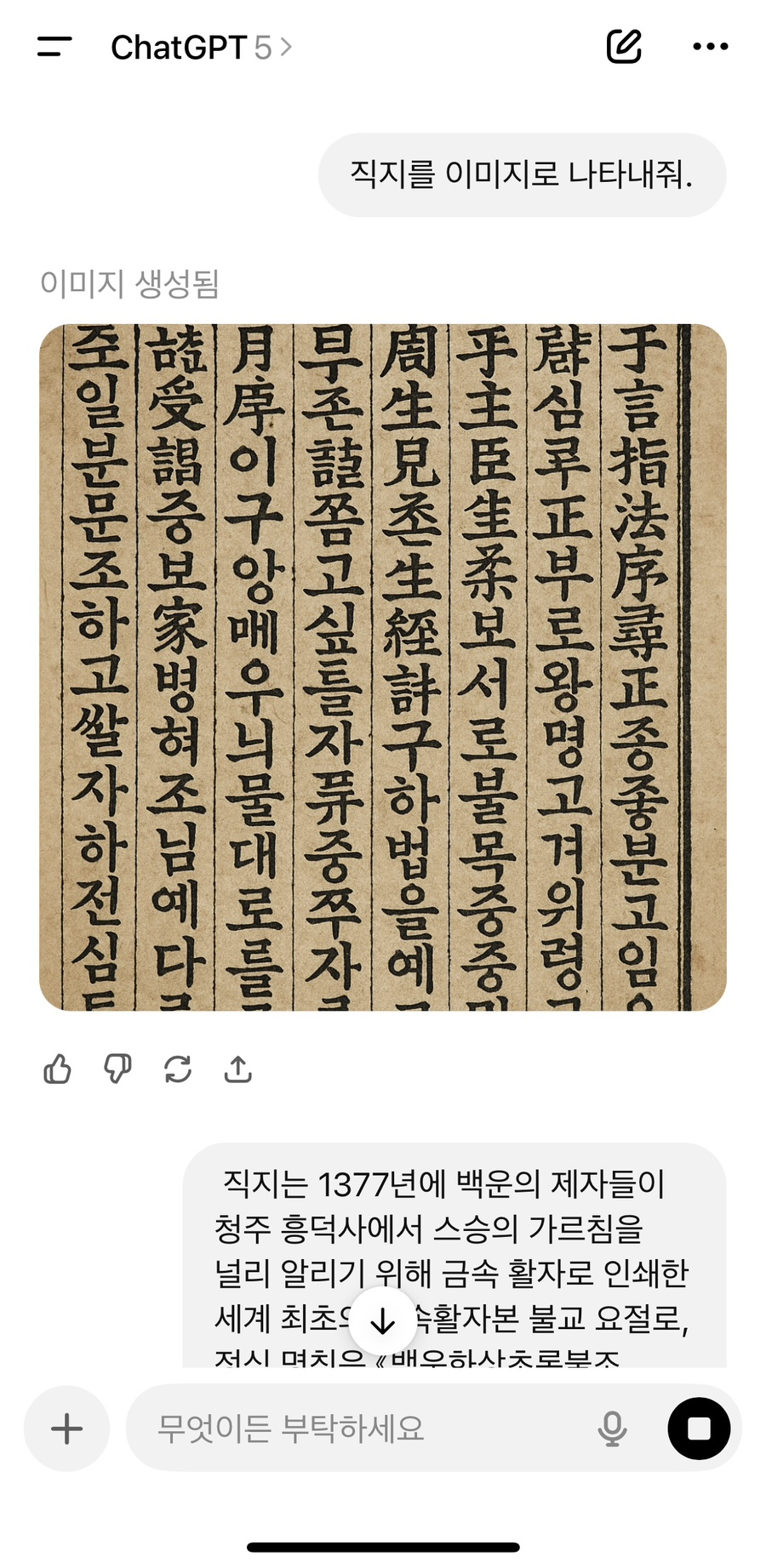
Task: Open the generated Jikji image
Action: [383, 667]
